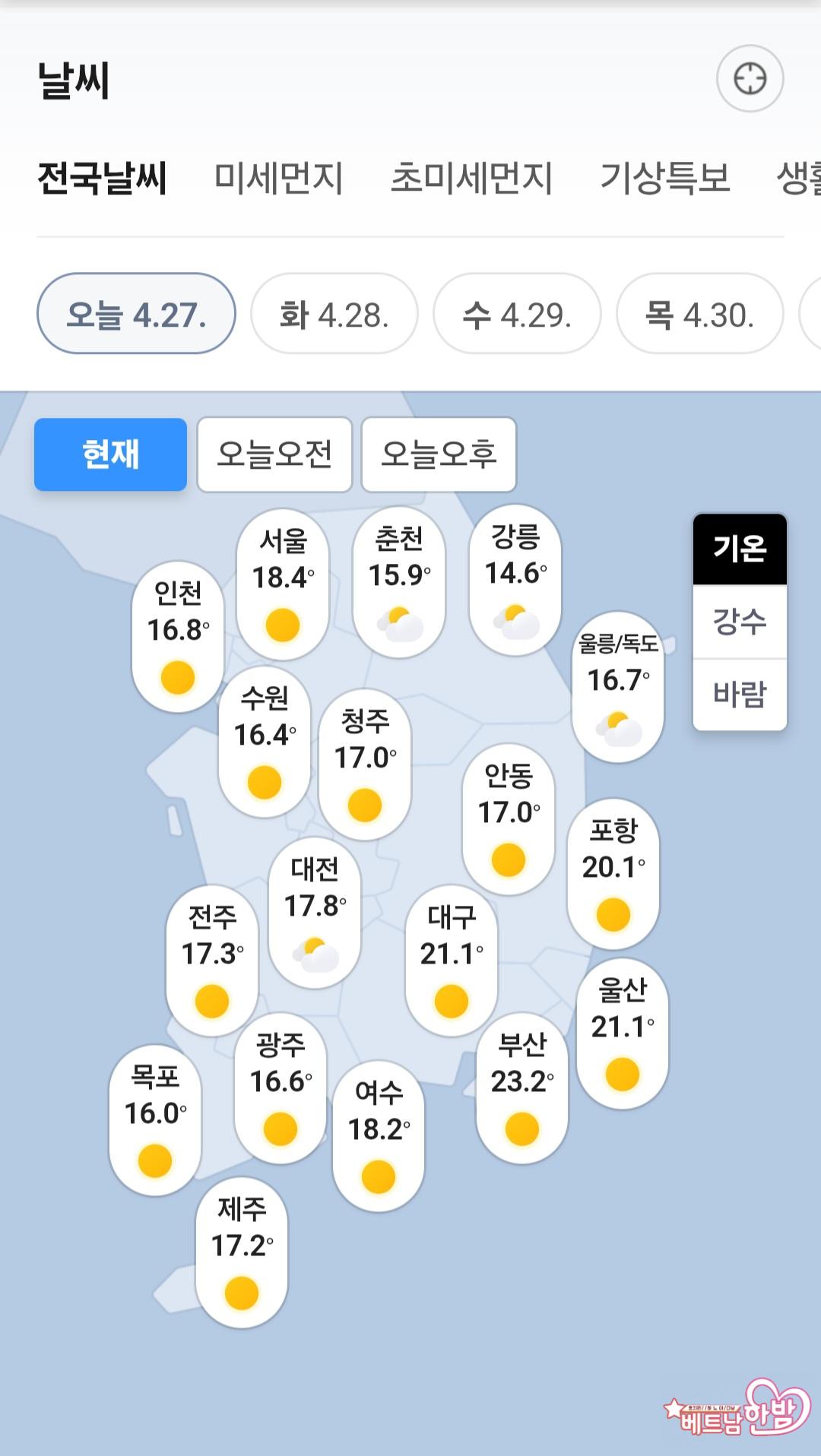The image size is (821, 1456).
Task: Select the 기온 map layer
Action: [740, 549]
